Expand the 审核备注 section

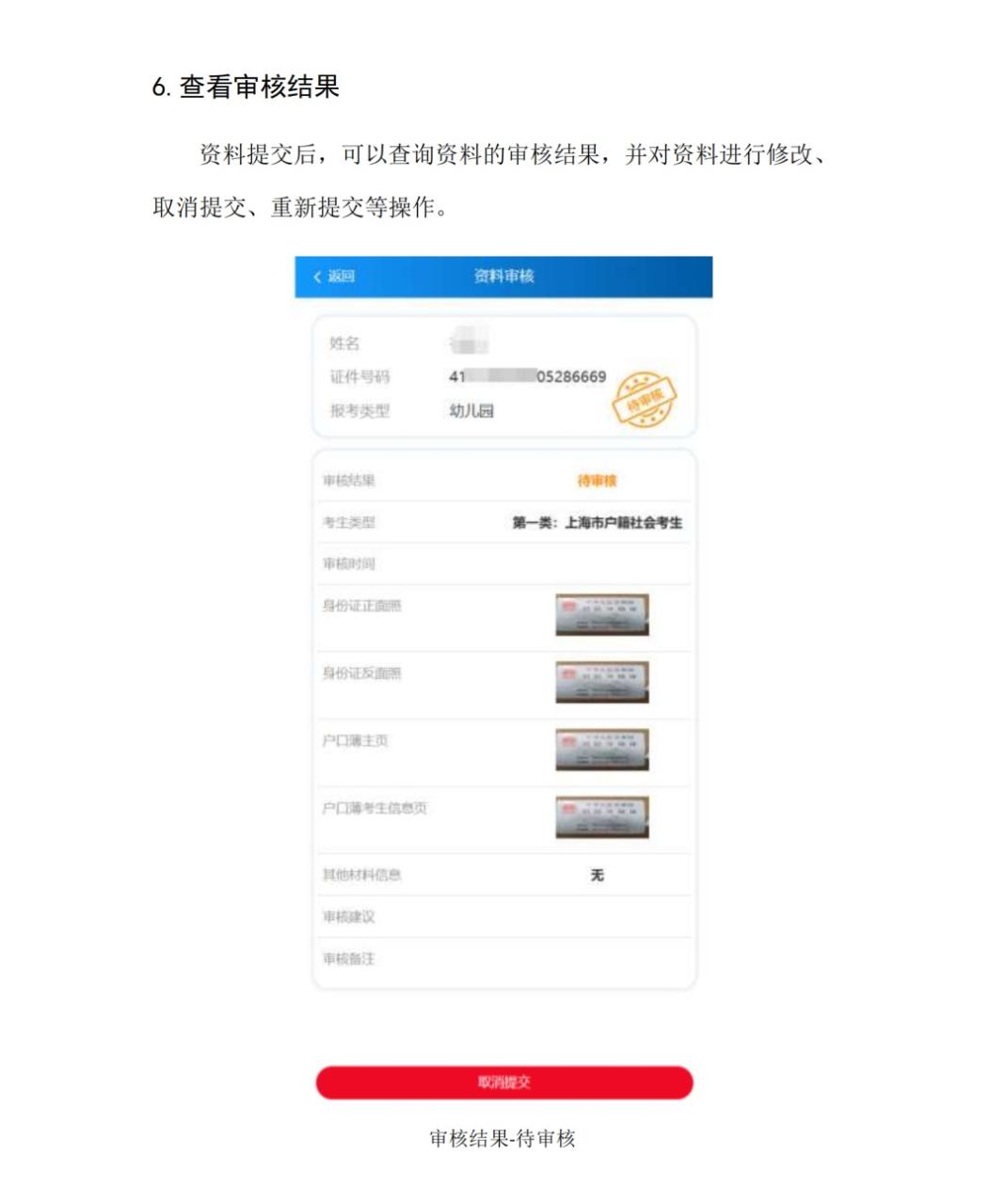pyautogui.click(x=504, y=958)
